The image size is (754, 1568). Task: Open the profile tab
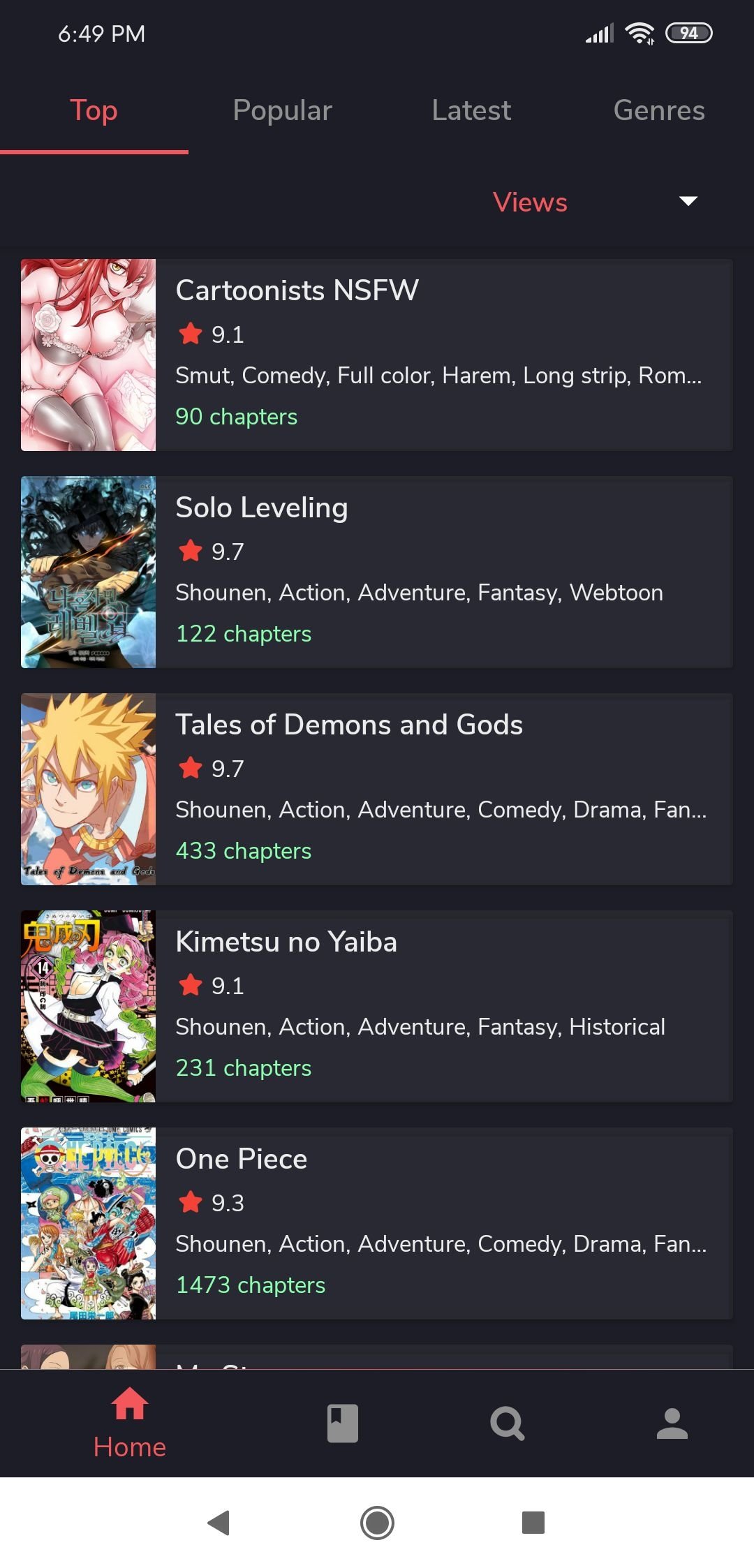point(672,1423)
